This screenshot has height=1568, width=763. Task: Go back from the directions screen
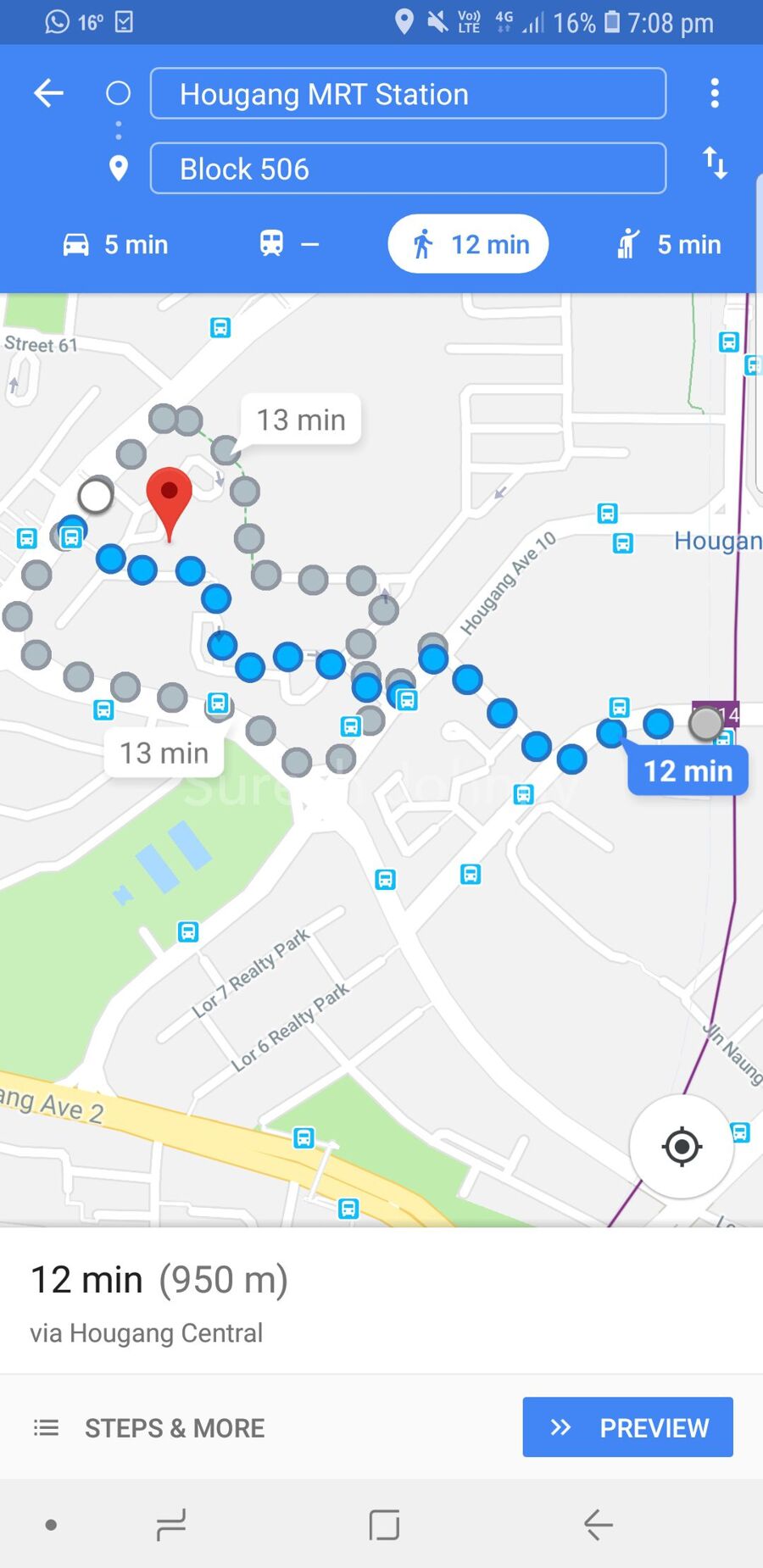click(x=48, y=92)
